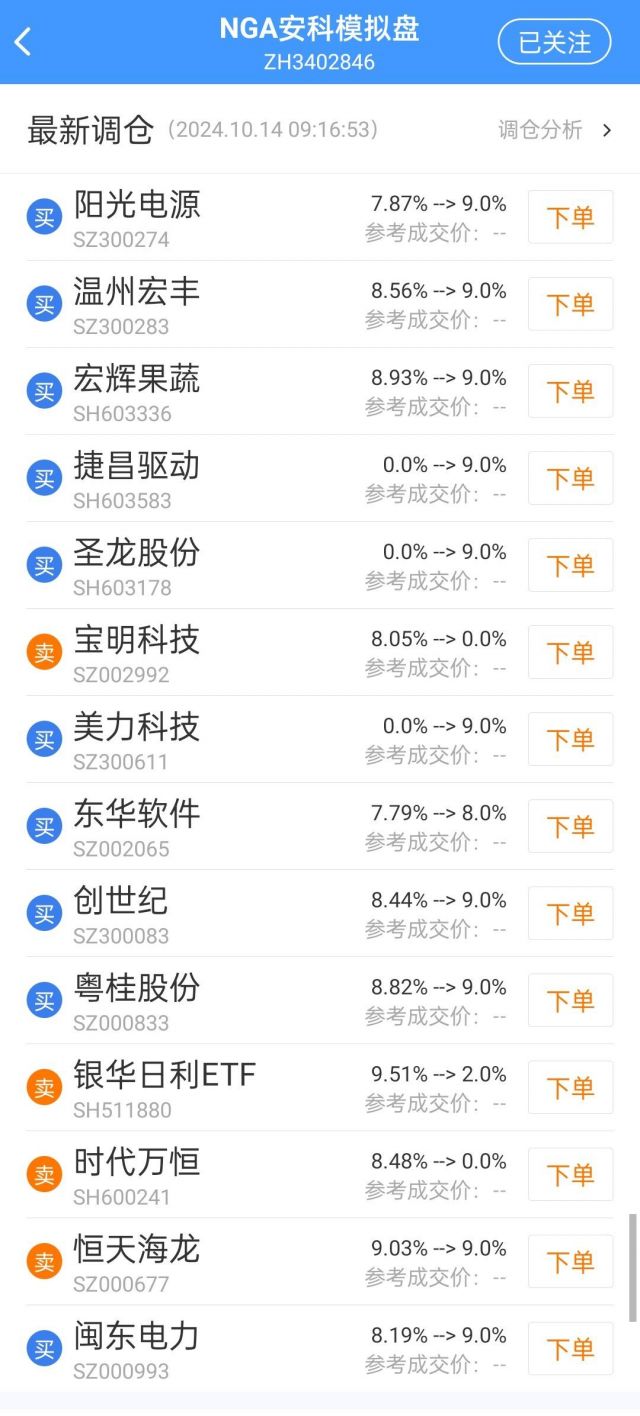Place order for 创世纪
The width and height of the screenshot is (640, 1416).
(x=570, y=913)
